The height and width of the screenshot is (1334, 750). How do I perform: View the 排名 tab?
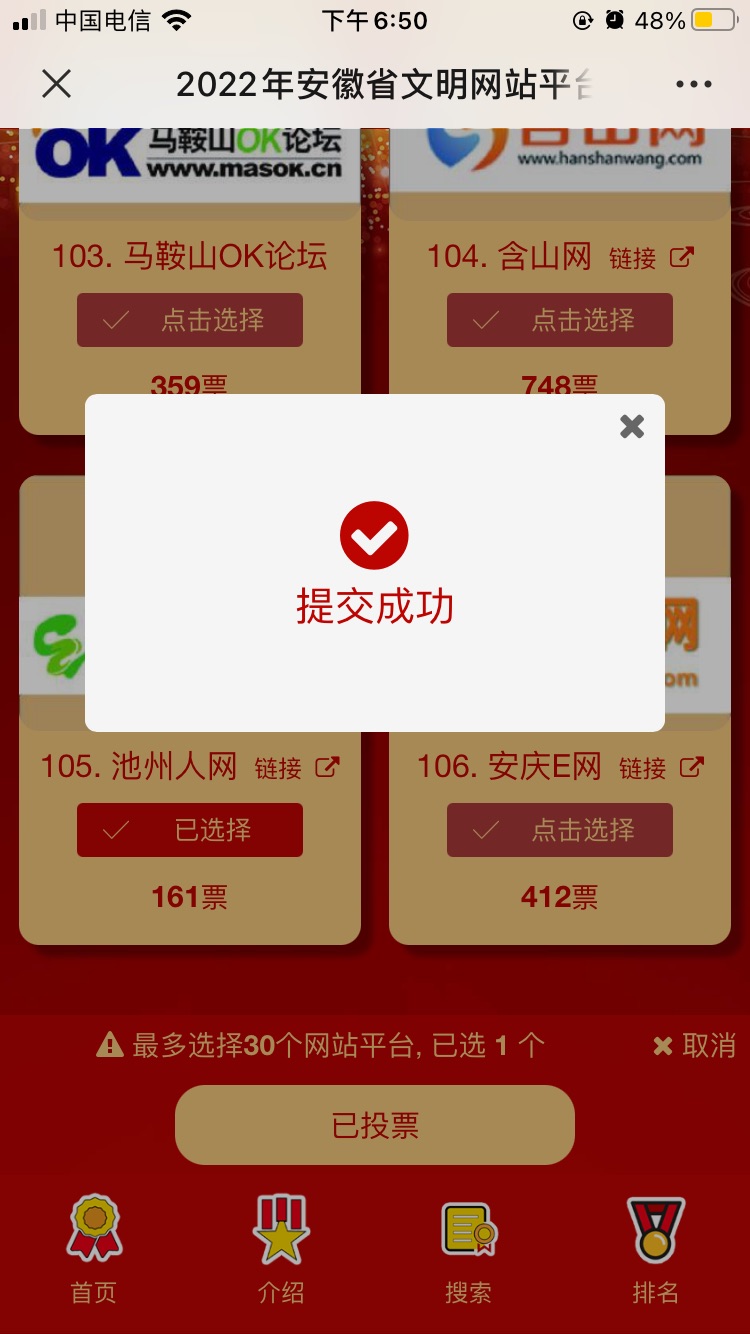[655, 1250]
